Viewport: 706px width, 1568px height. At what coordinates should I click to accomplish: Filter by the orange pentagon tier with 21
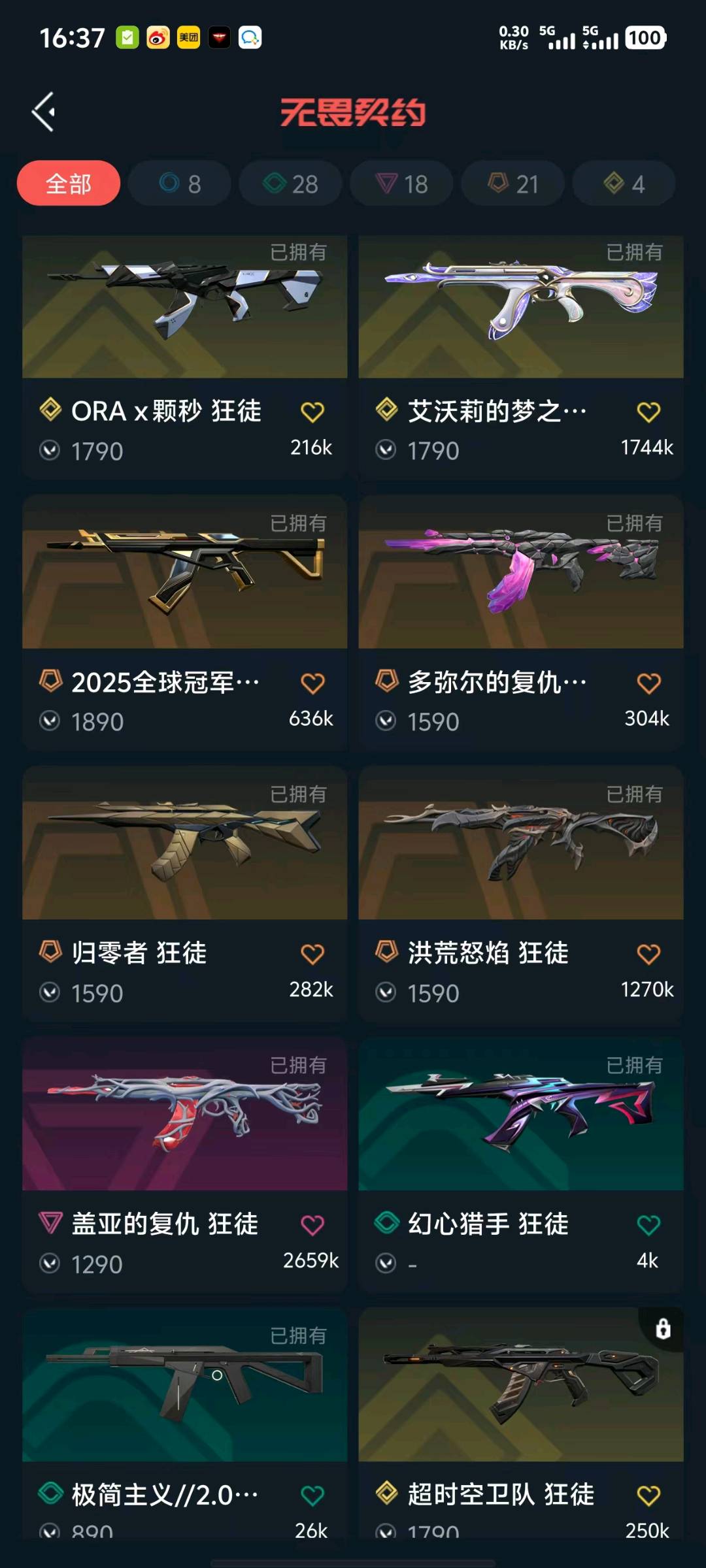click(513, 184)
